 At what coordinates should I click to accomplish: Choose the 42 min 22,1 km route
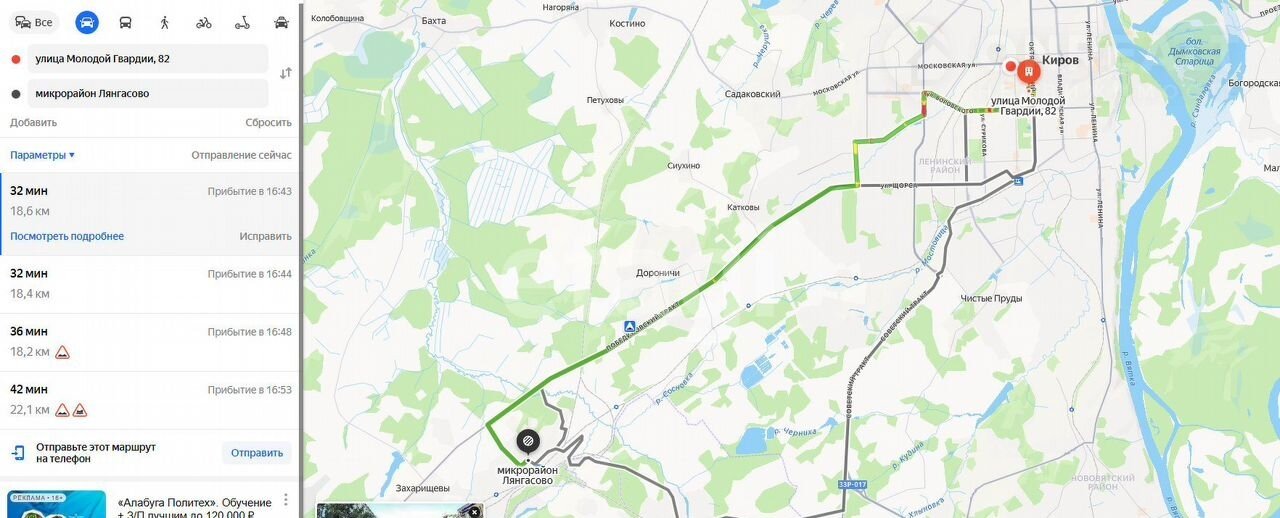150,399
